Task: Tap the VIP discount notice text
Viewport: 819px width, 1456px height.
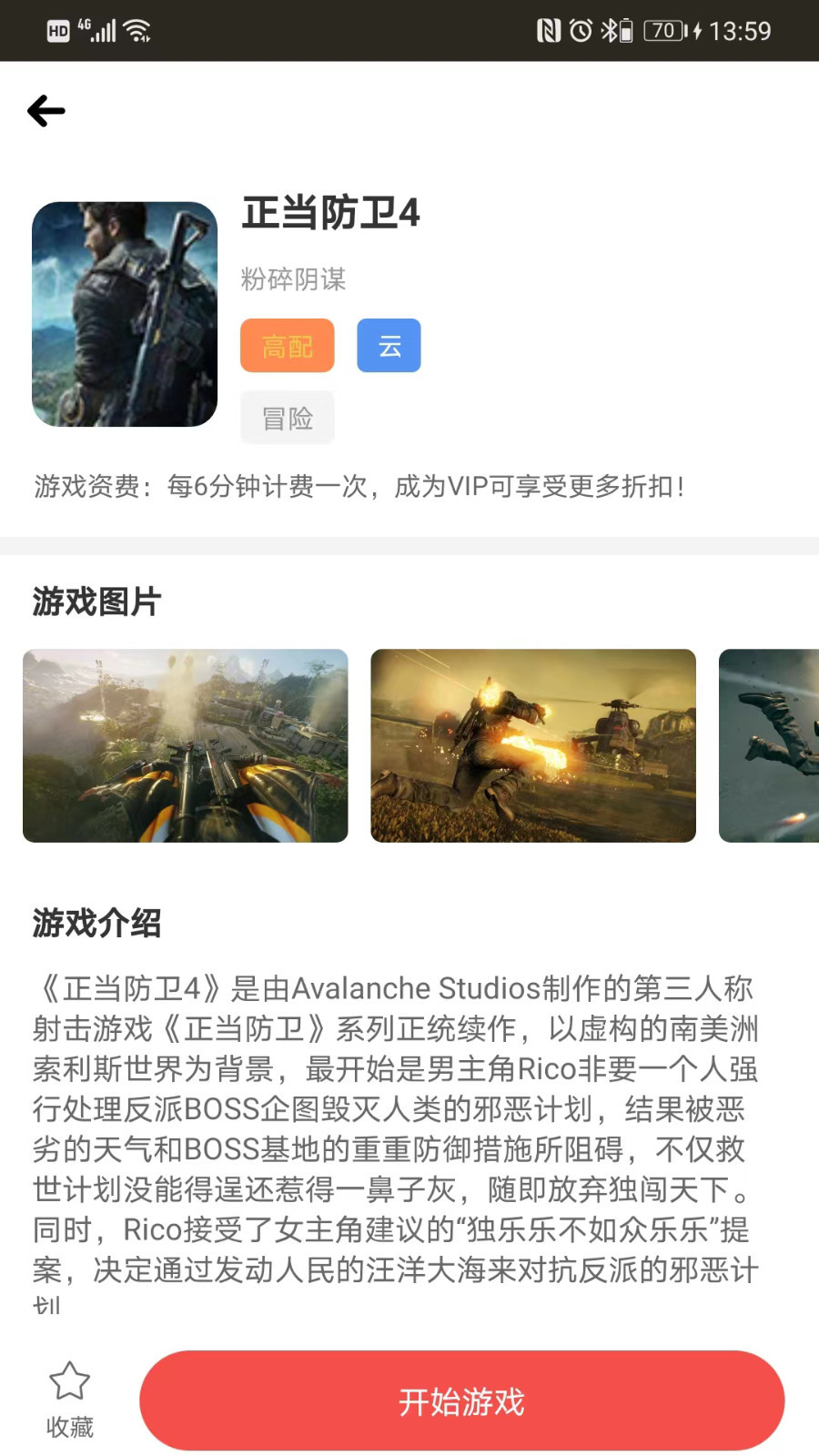Action: click(x=361, y=488)
